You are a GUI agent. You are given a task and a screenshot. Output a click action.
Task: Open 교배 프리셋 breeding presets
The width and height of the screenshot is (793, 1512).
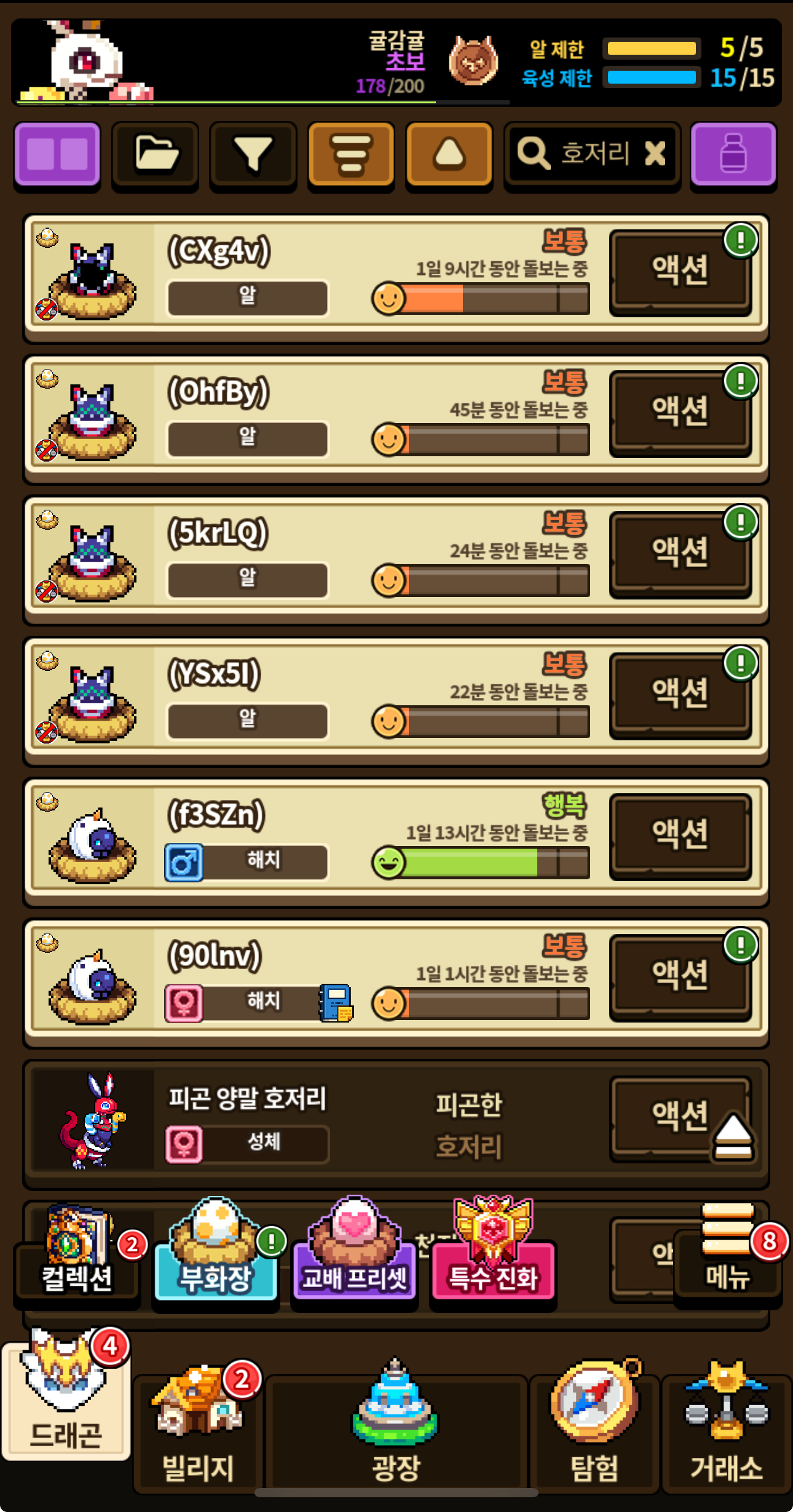pos(354,1267)
